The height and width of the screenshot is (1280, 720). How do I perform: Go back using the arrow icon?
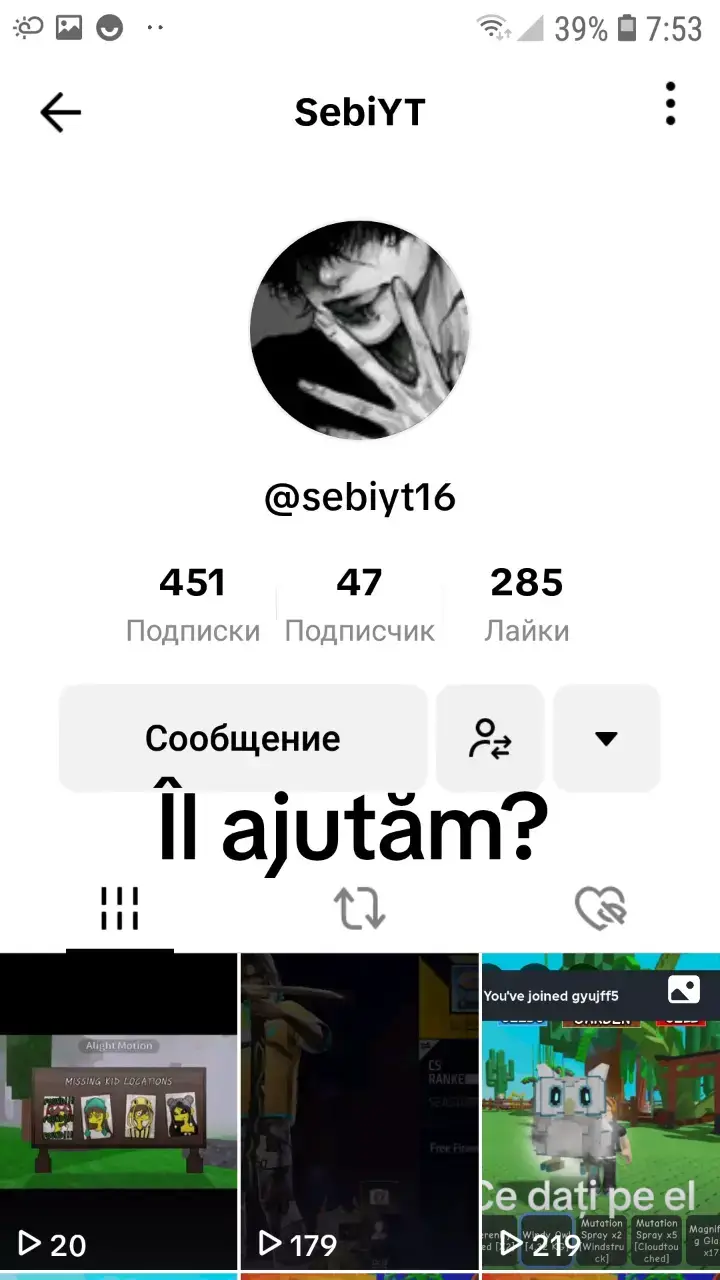(x=60, y=113)
